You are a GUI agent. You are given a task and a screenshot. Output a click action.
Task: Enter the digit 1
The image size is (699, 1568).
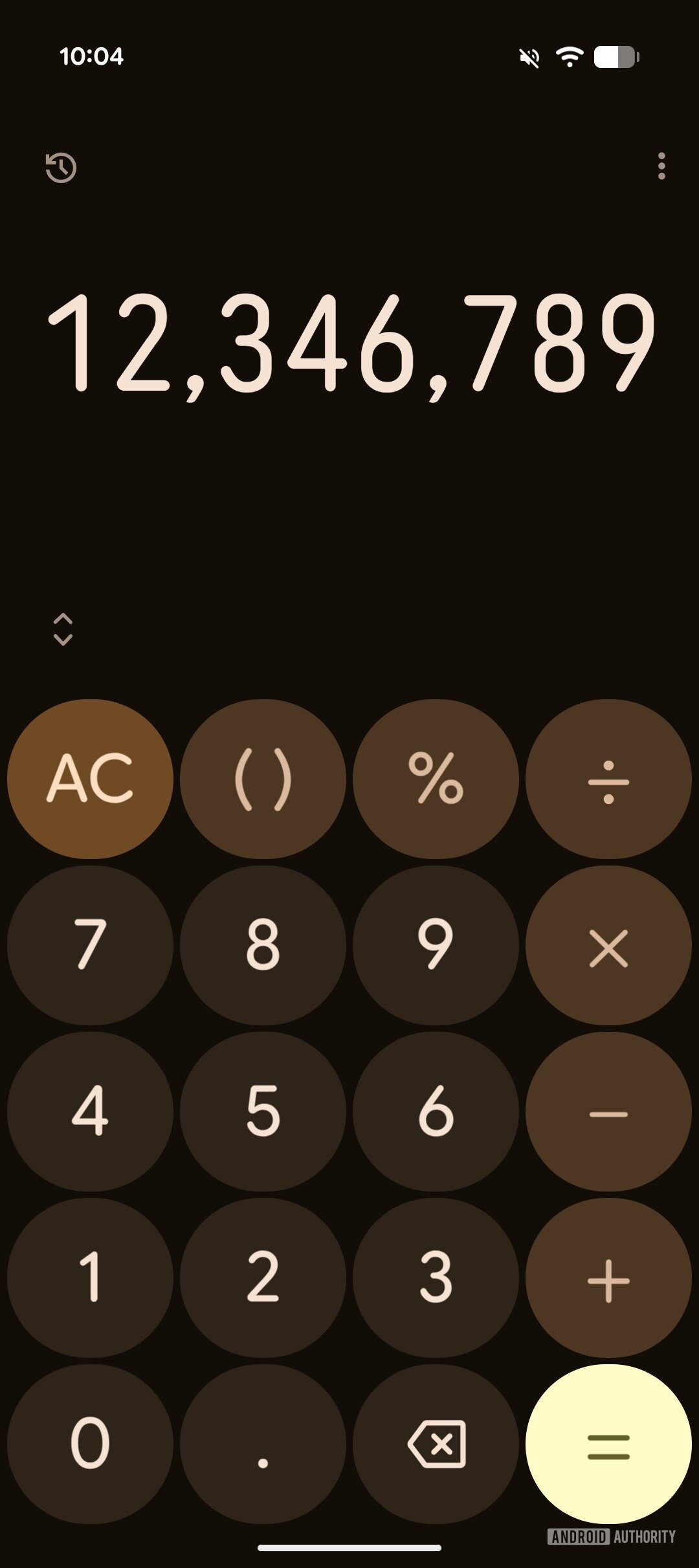(x=90, y=1278)
